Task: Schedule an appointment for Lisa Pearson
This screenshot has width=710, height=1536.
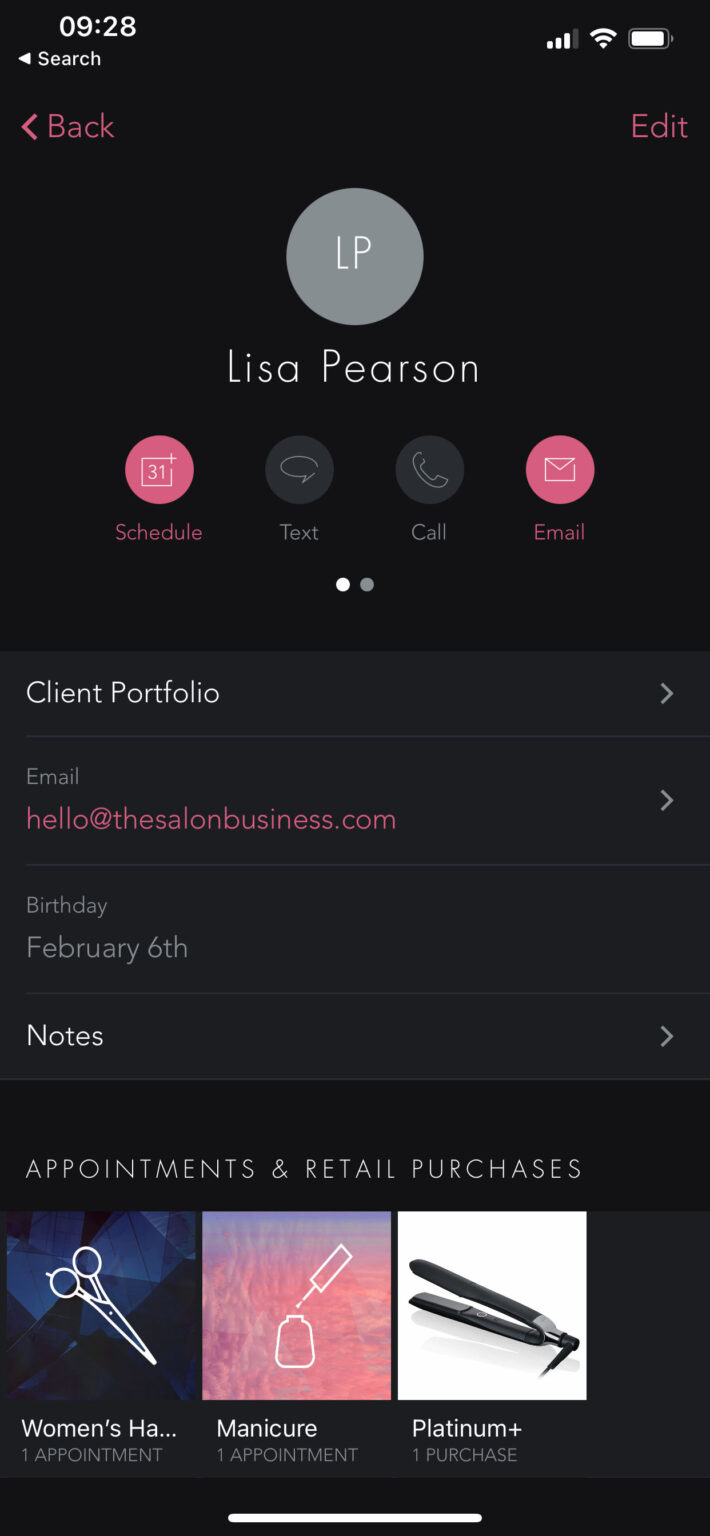Action: pos(159,470)
